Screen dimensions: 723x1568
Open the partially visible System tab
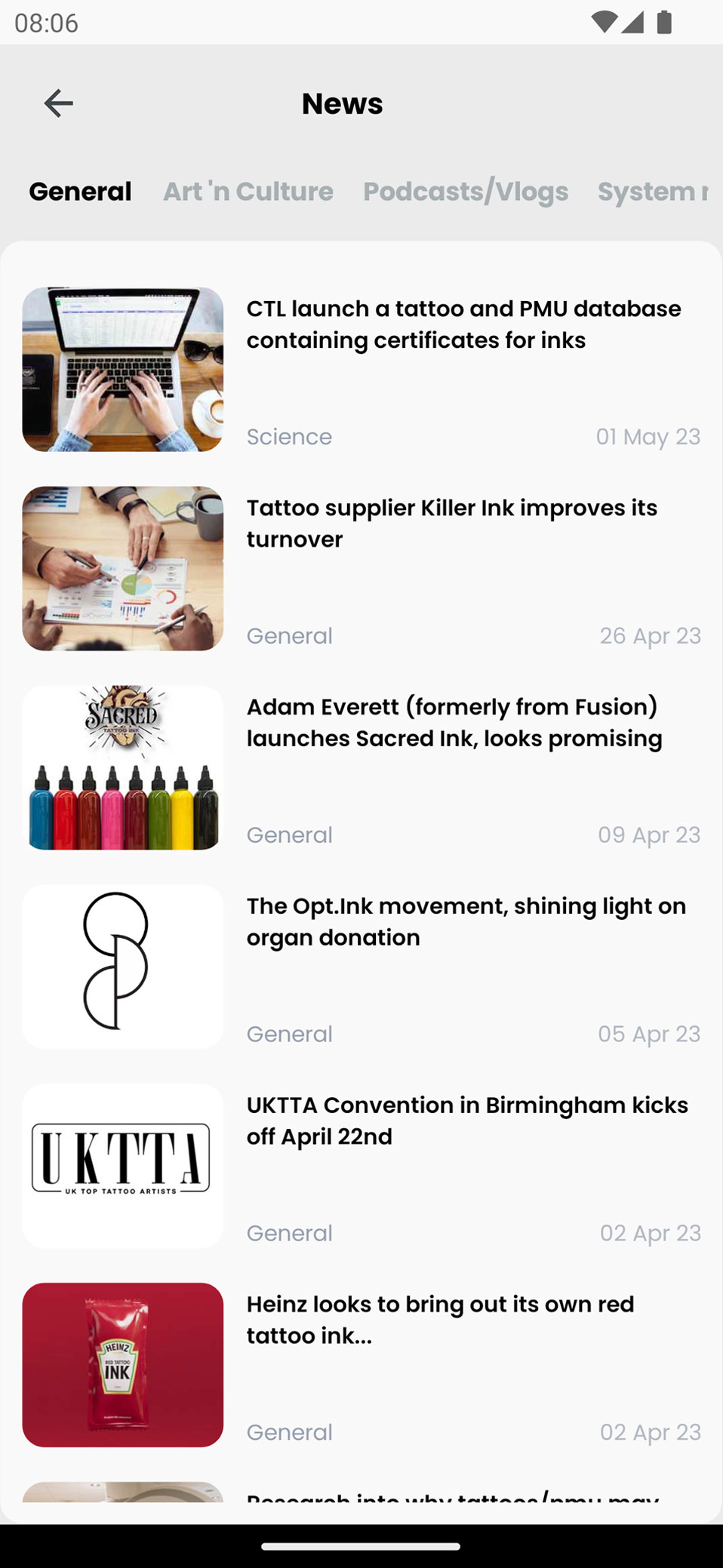[653, 192]
